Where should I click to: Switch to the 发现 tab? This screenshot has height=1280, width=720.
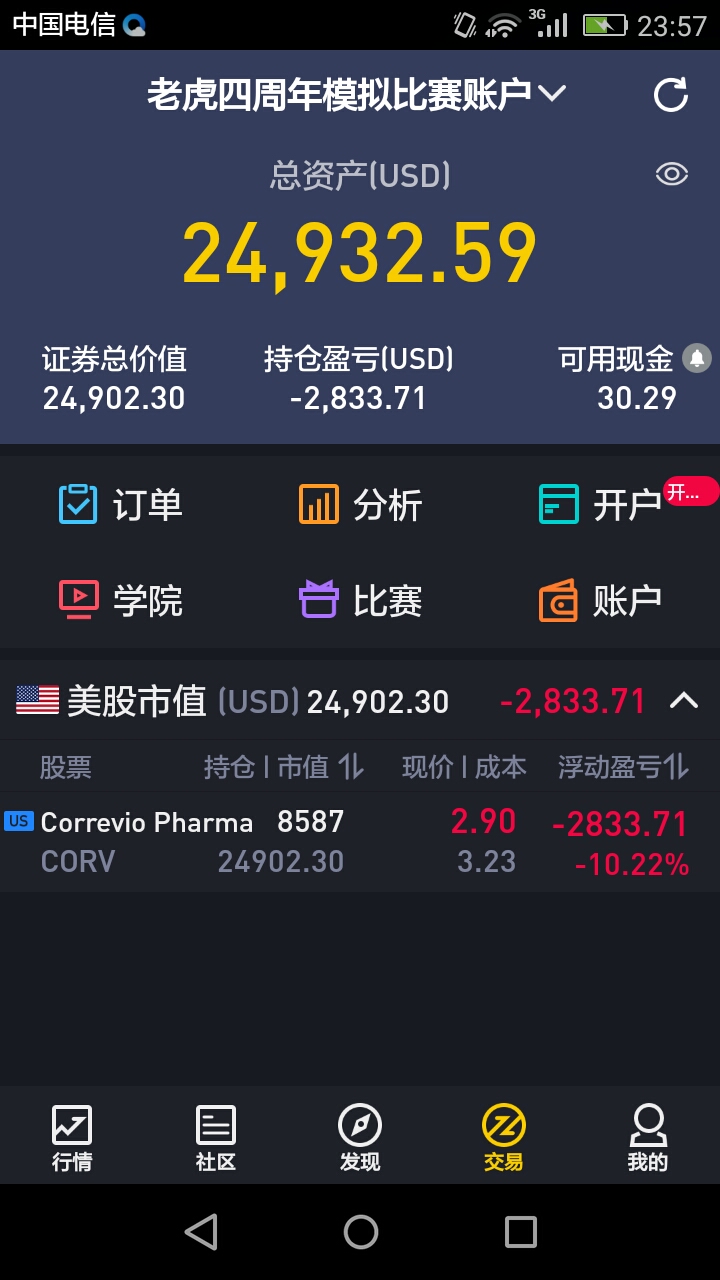360,1138
